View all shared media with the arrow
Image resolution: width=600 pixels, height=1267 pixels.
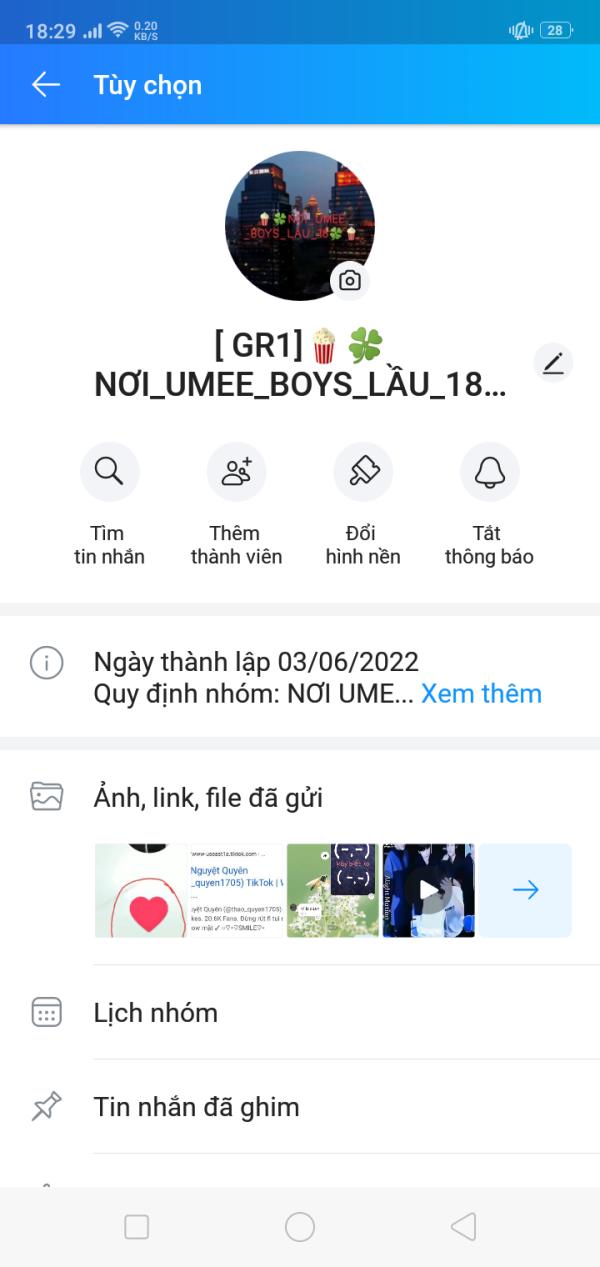[x=525, y=890]
